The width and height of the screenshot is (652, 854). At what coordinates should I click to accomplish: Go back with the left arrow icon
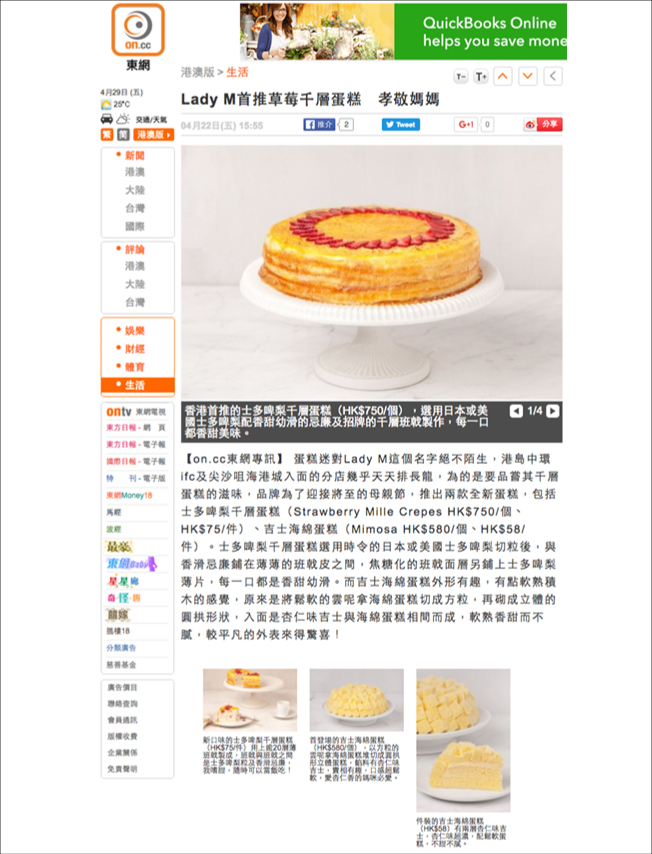point(552,77)
